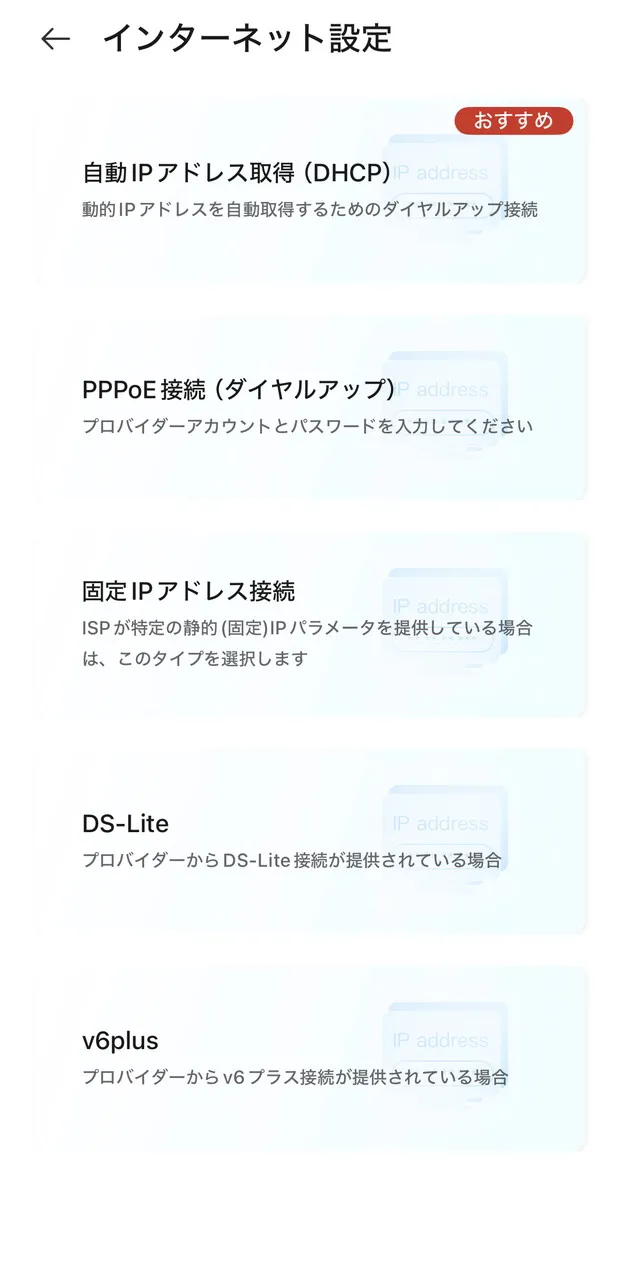623x1280 pixels.
Task: Pick the DS-Lite connection type
Action: pos(310,840)
